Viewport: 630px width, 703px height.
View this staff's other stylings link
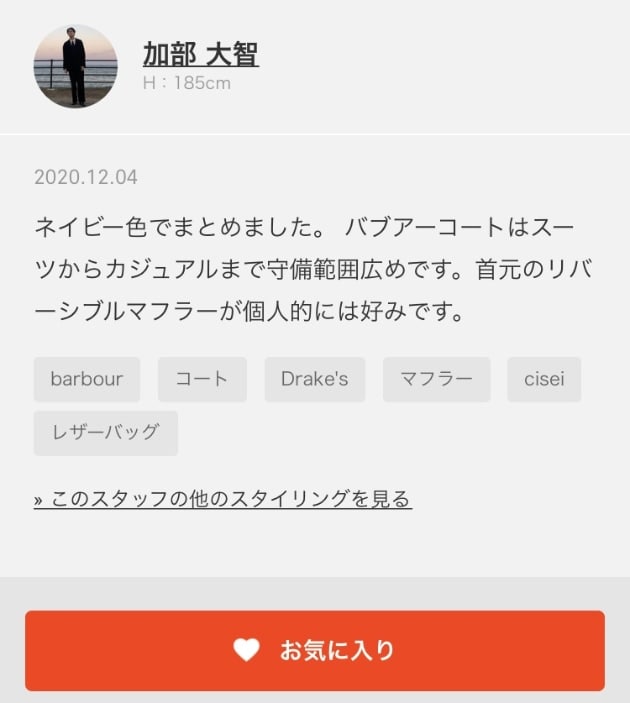222,498
